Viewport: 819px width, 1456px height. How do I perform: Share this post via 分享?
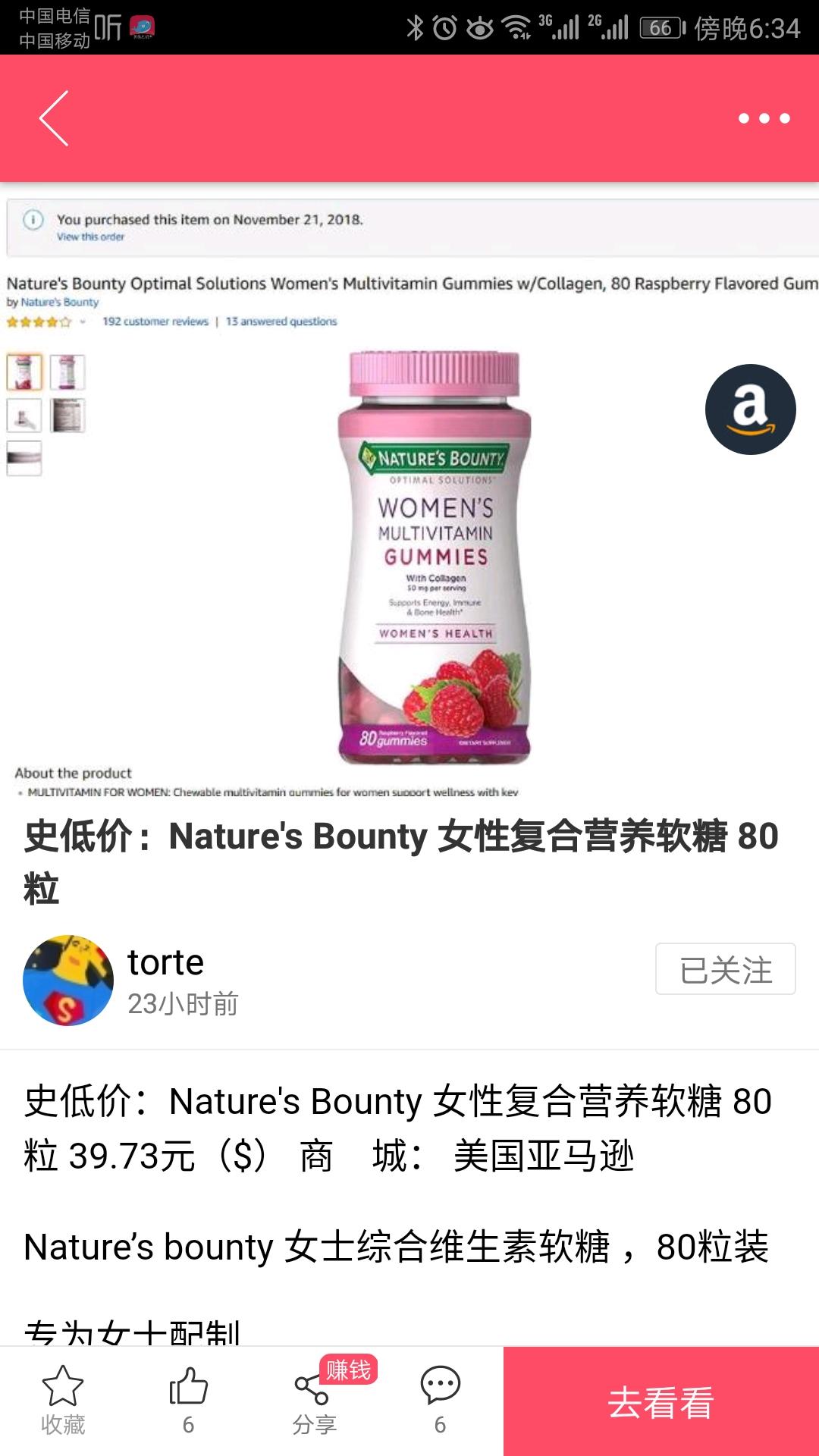315,1401
